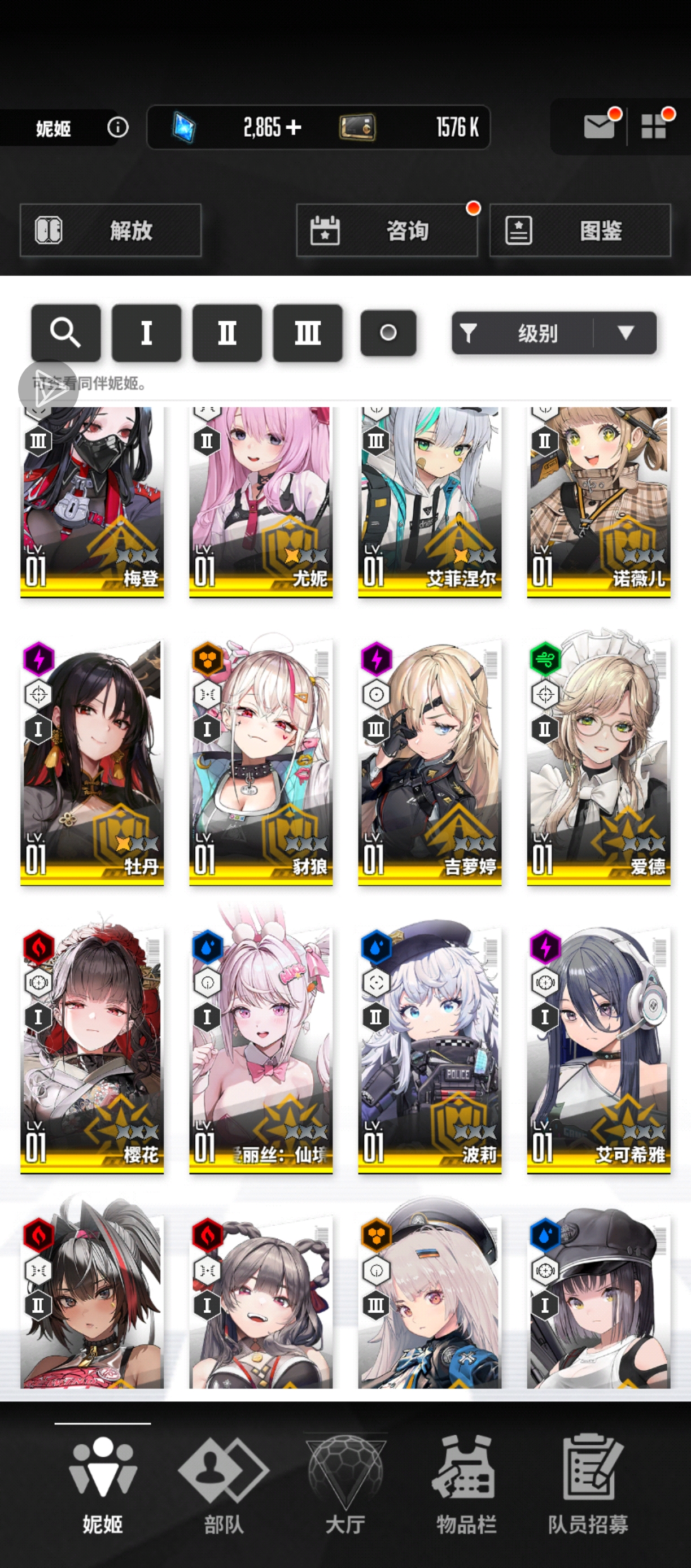Viewport: 691px width, 1568px height.
Task: Open the character card 吉萝婷
Action: 430,761
